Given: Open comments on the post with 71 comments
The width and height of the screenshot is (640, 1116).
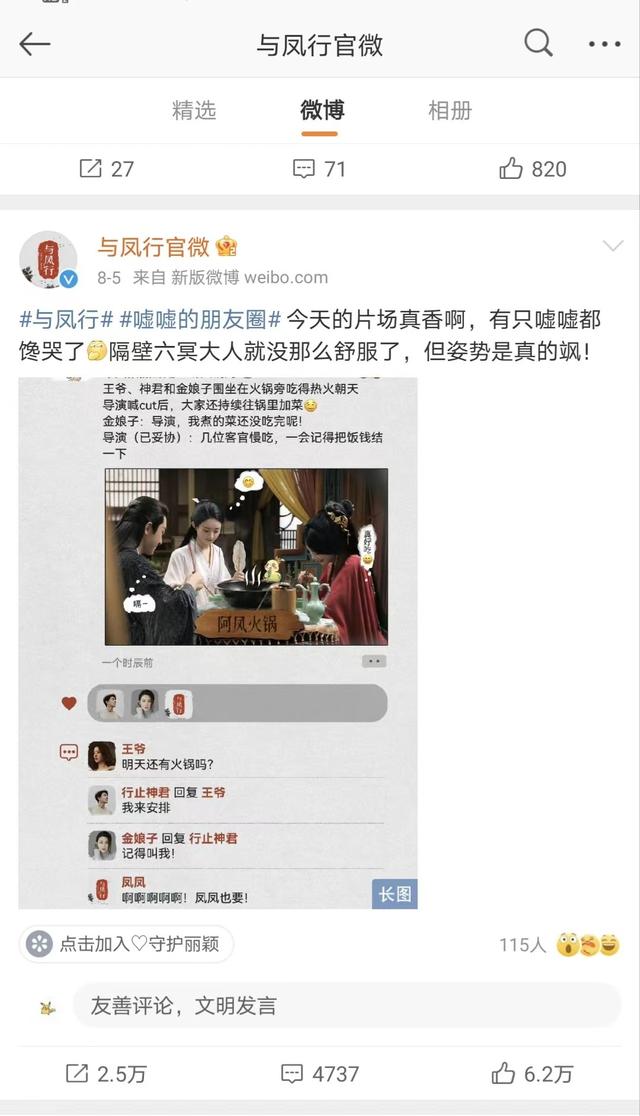Looking at the screenshot, I should point(320,169).
